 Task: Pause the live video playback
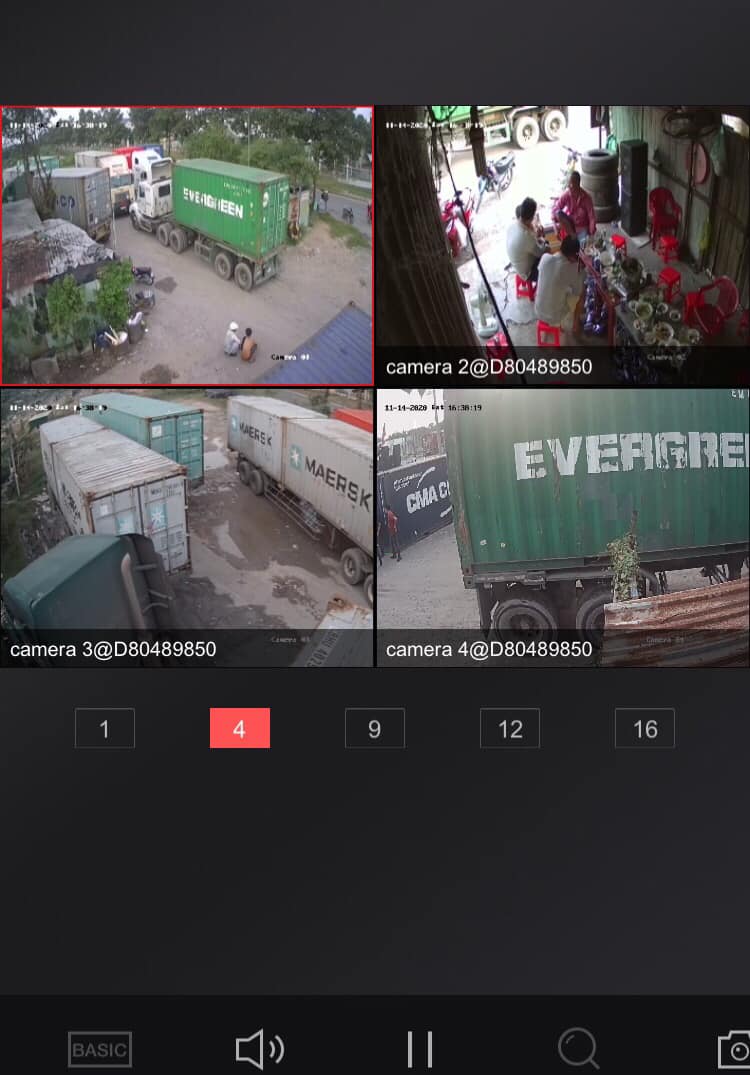420,1049
